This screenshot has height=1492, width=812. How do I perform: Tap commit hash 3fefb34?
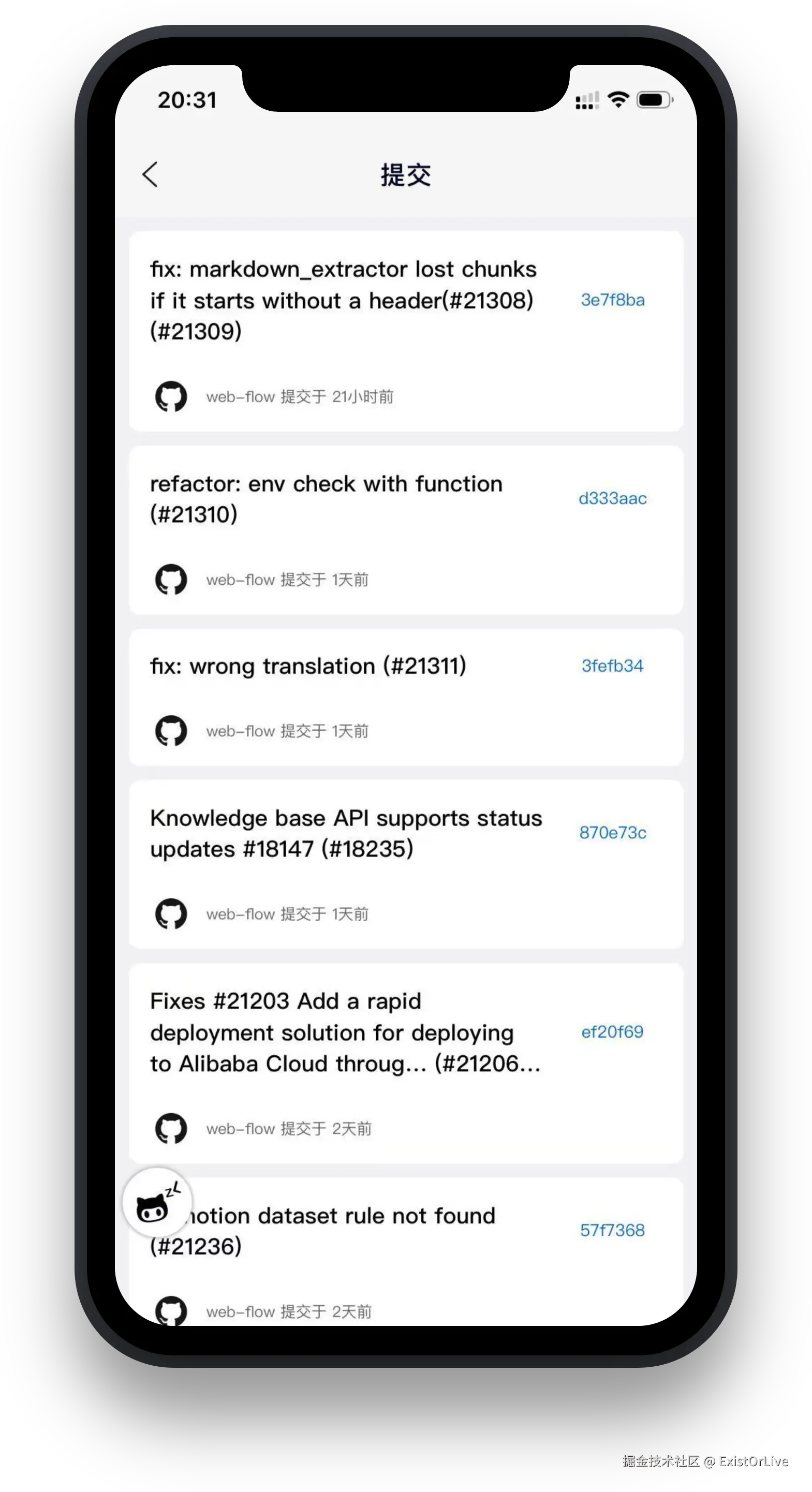612,666
